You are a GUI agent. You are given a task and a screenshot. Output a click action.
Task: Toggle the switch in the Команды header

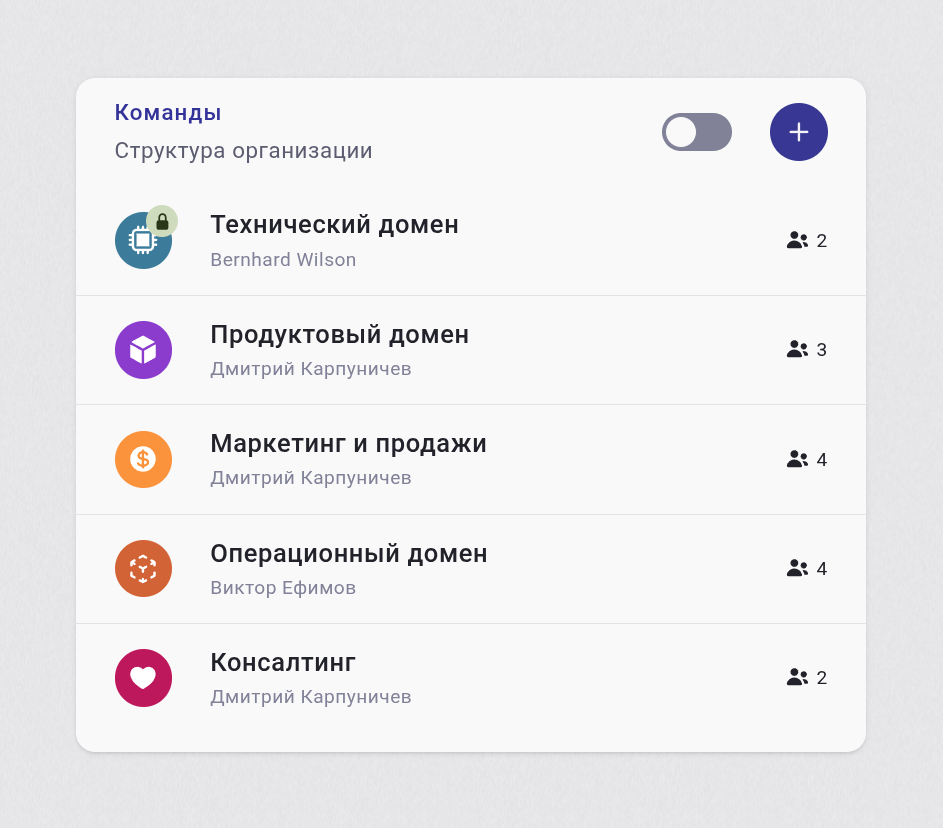click(696, 132)
